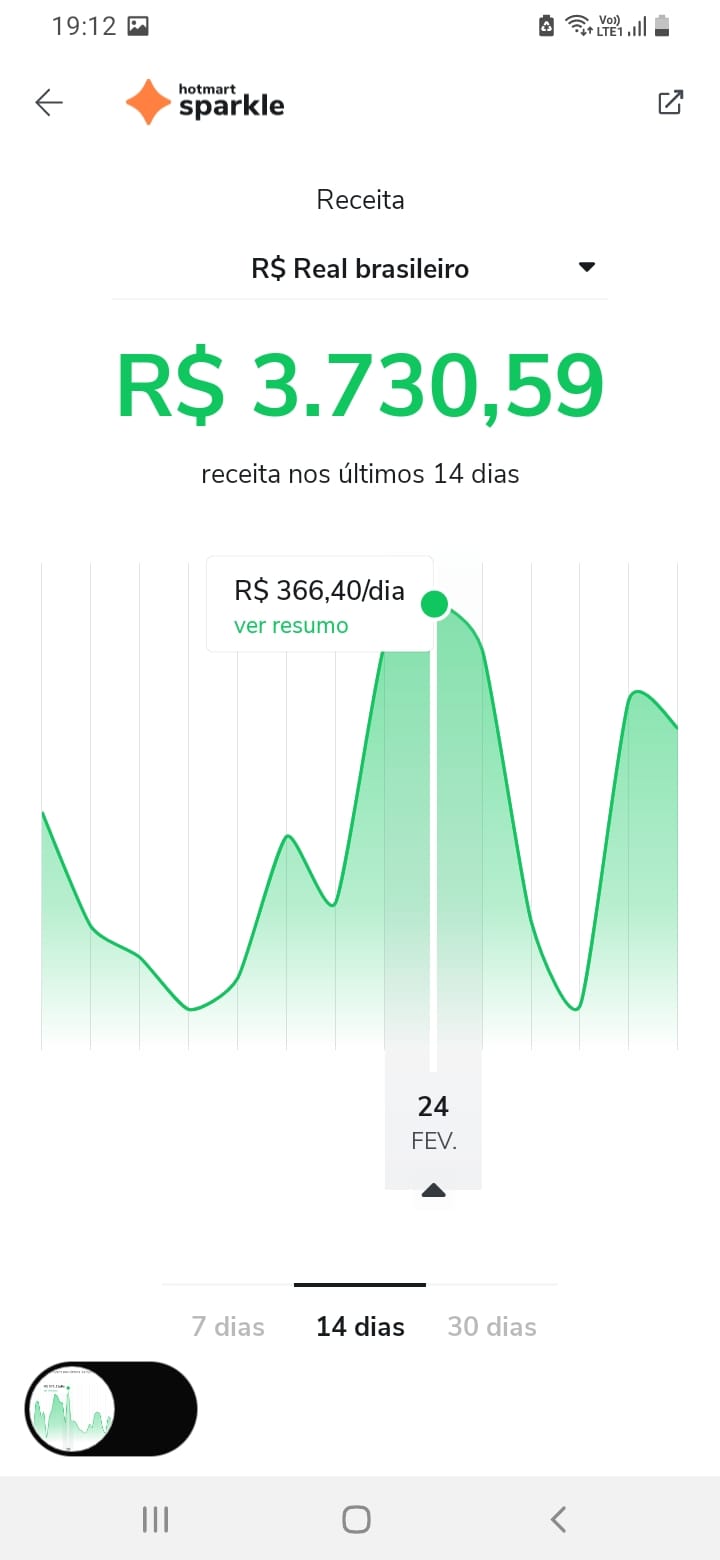Switch to the 7 dias tab
Screen dimensions: 720x1560
point(228,1327)
